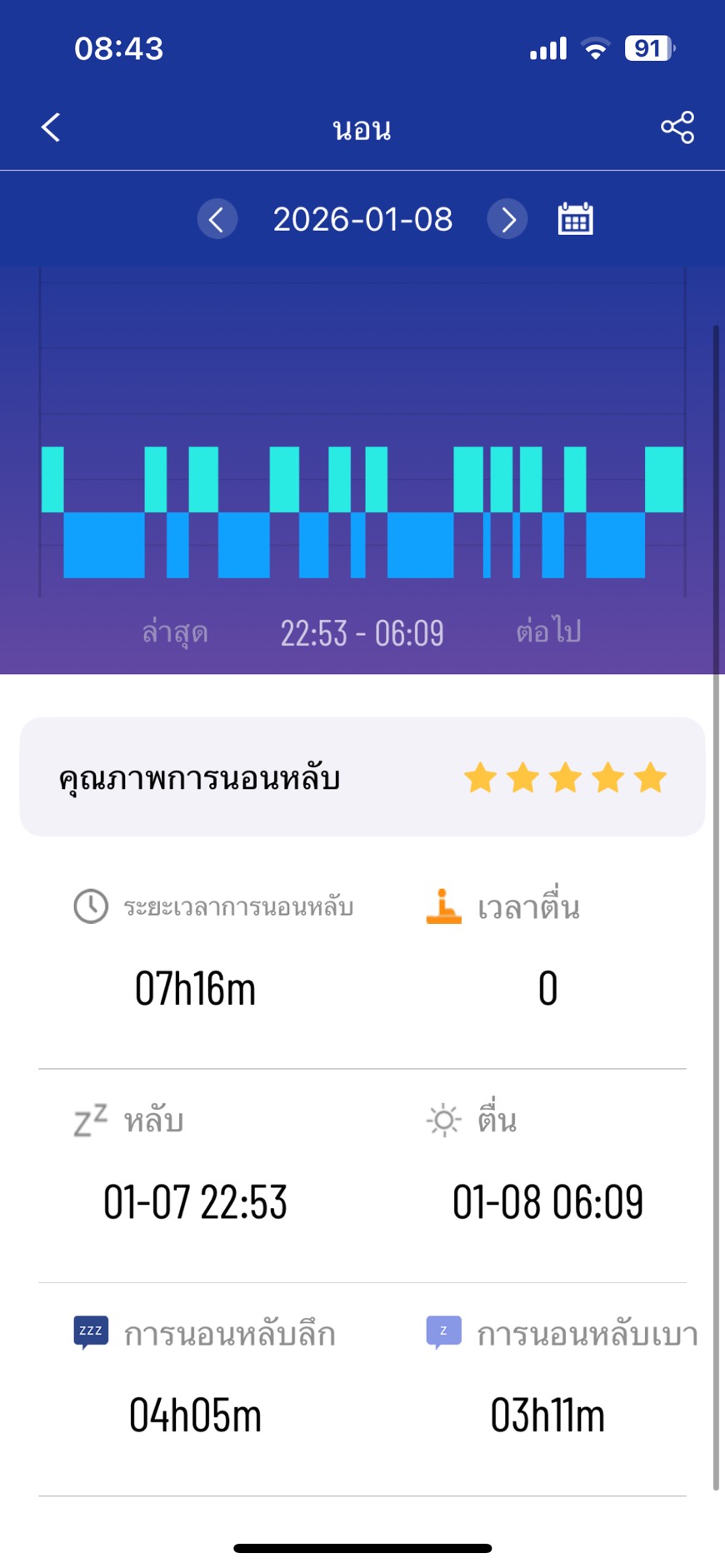Tap ต่อไป to view the next sleep record

coord(548,632)
